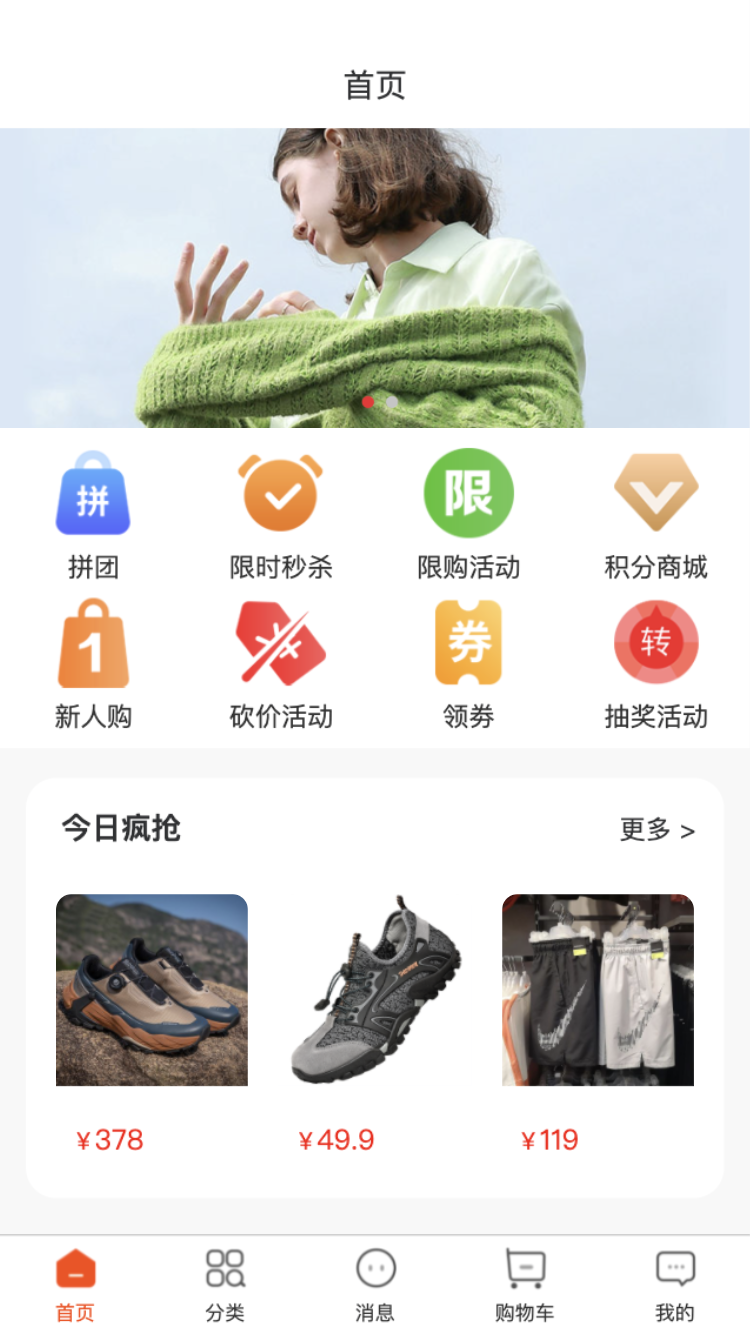View 更多 in 今日疯抢
The width and height of the screenshot is (750, 1334).
[x=657, y=830]
